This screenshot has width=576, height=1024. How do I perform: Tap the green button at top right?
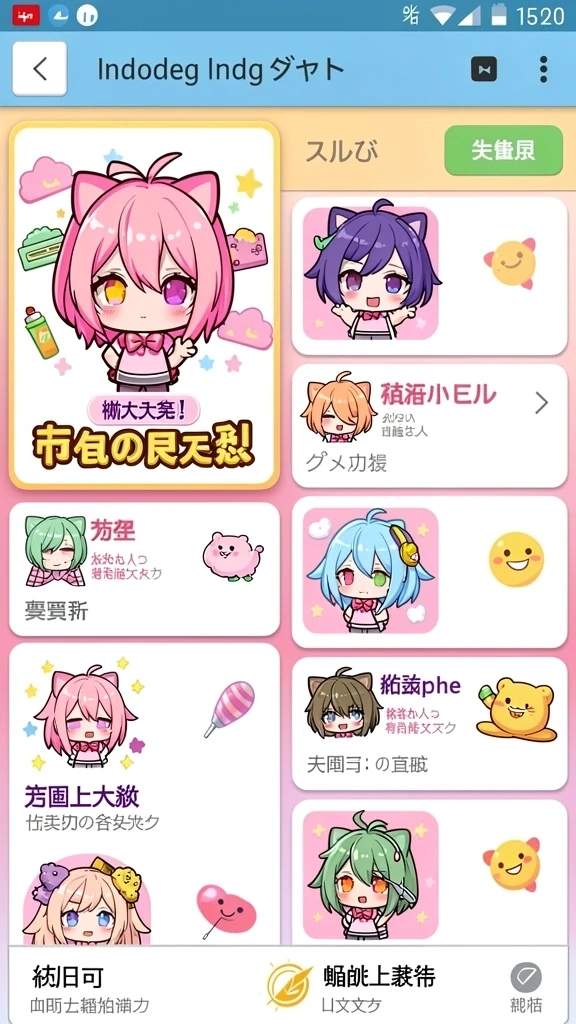coord(503,150)
